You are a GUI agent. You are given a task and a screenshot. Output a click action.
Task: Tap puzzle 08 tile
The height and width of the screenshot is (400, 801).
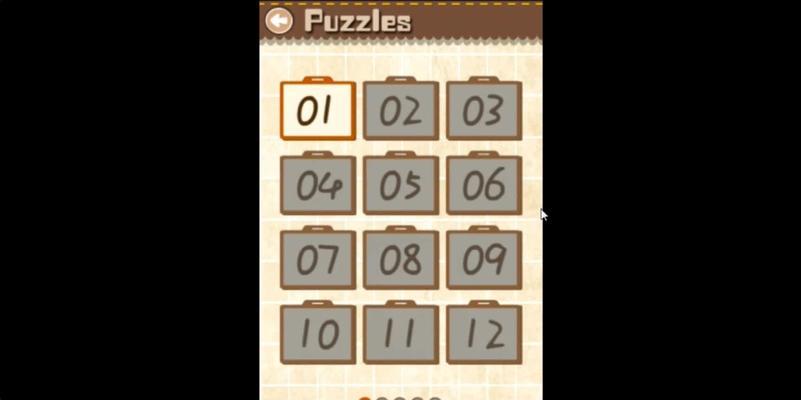point(400,260)
